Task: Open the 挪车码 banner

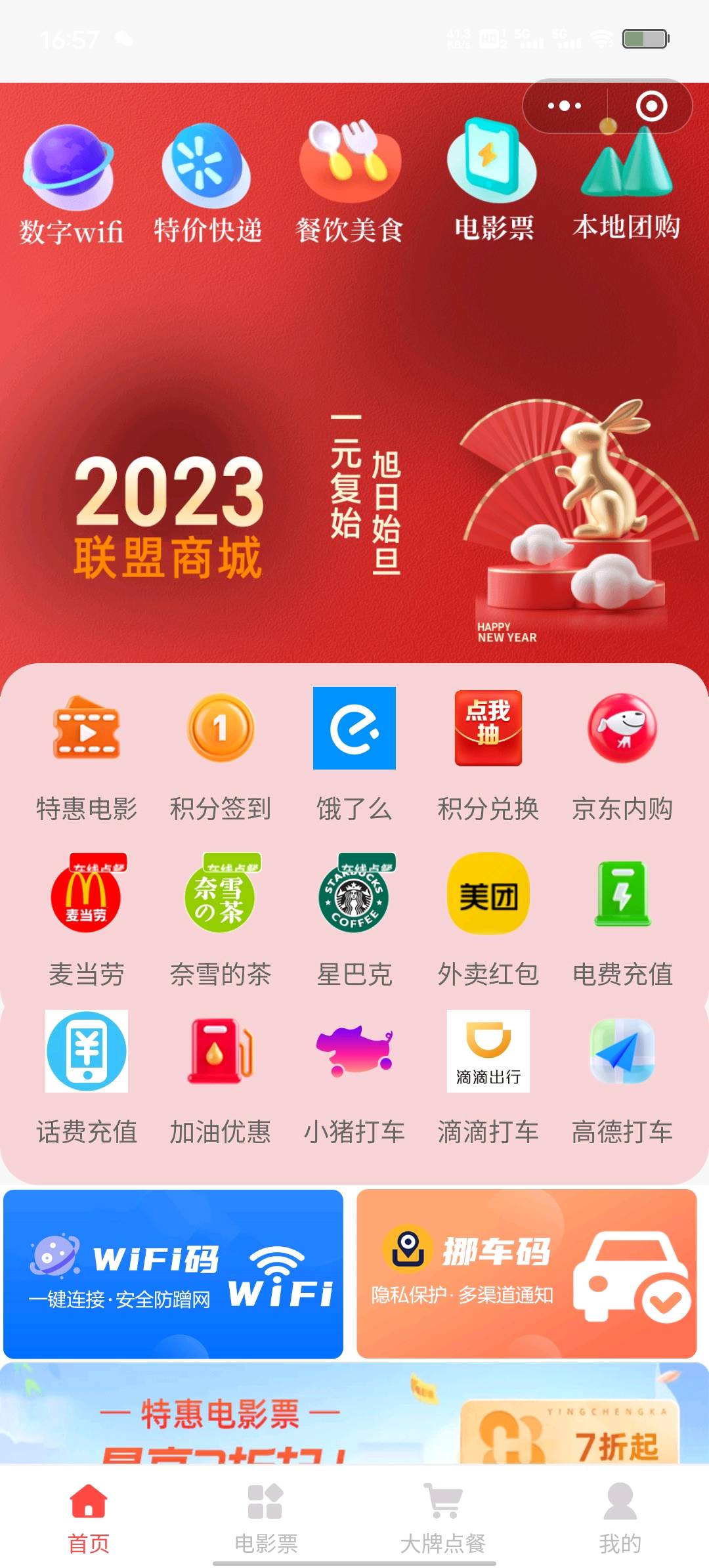Action: 526,1274
